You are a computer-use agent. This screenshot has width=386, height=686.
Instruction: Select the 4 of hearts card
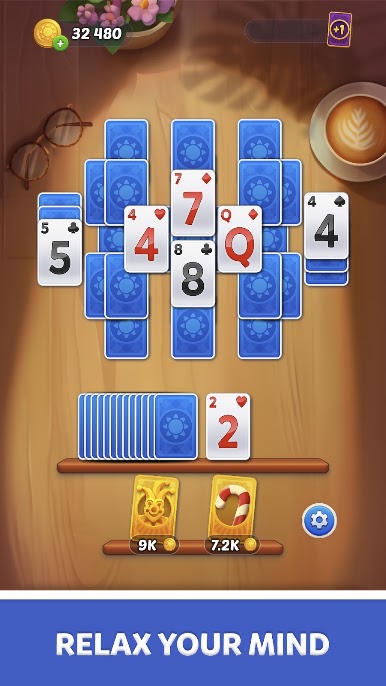147,239
